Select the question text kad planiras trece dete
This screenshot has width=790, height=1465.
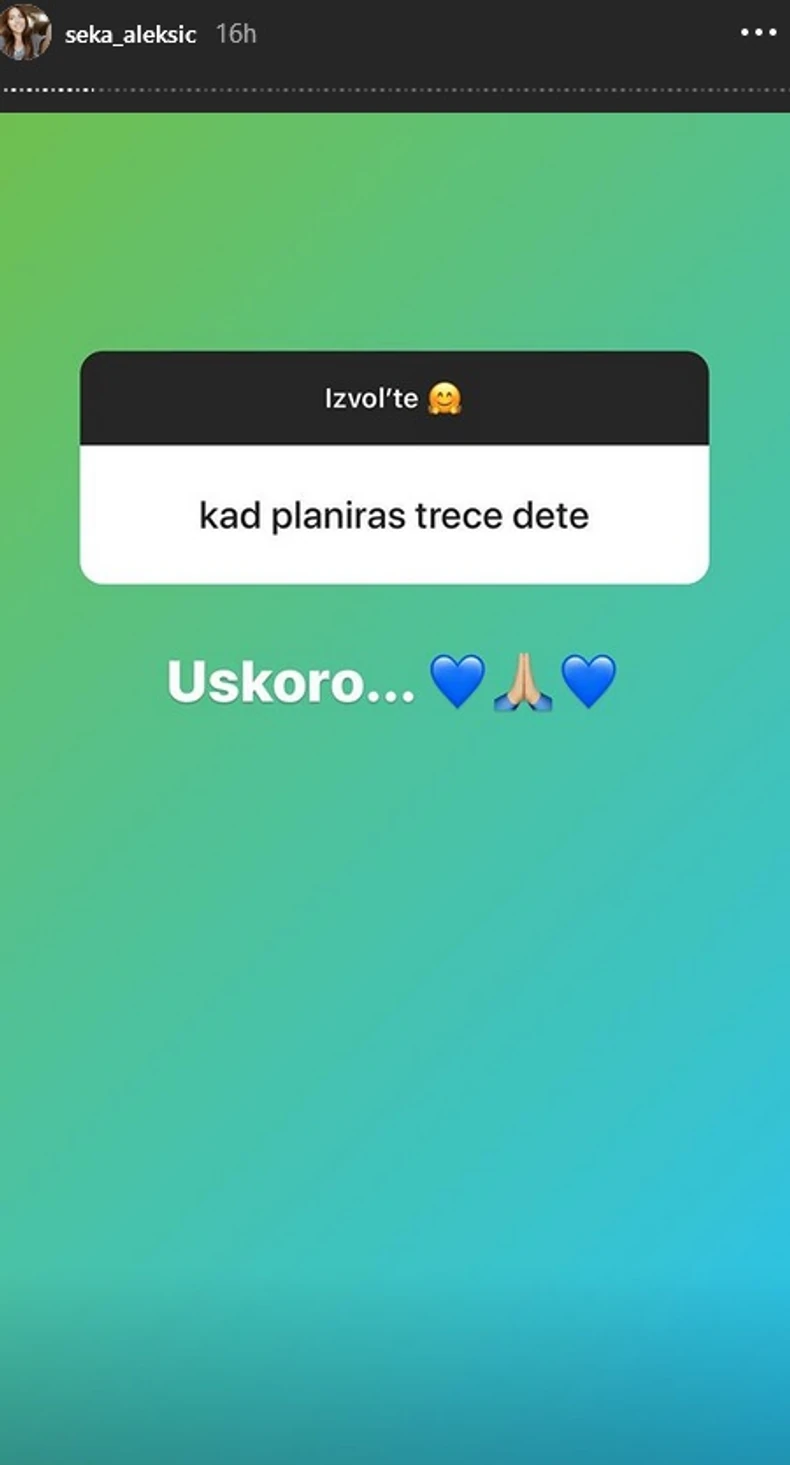[x=394, y=514]
